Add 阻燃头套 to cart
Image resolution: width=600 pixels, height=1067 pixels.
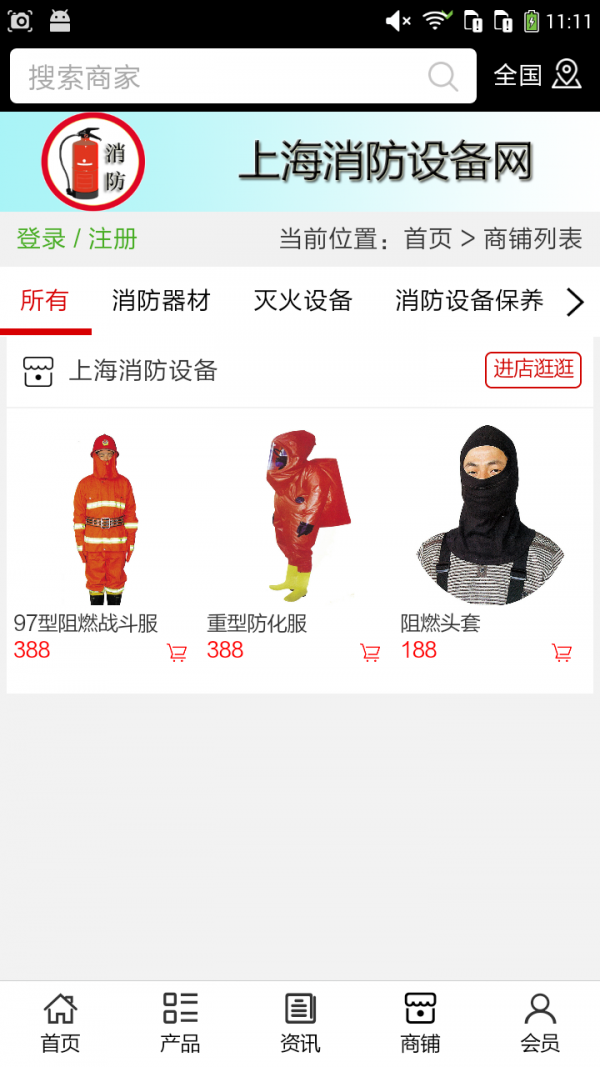(562, 653)
